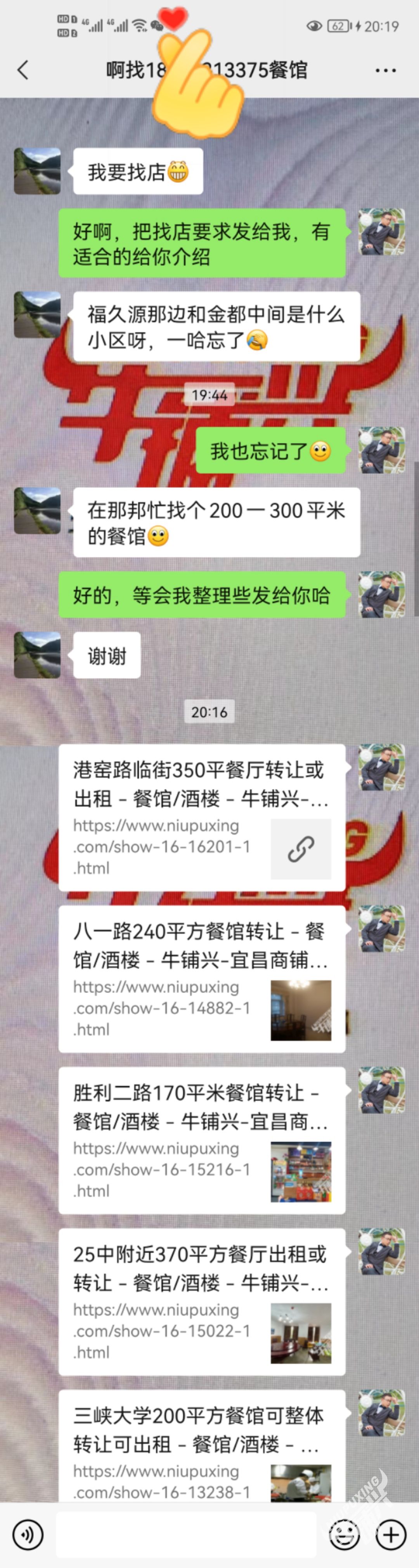Switch to voice message input
Viewport: 419px width, 1568px height.
click(28, 1535)
